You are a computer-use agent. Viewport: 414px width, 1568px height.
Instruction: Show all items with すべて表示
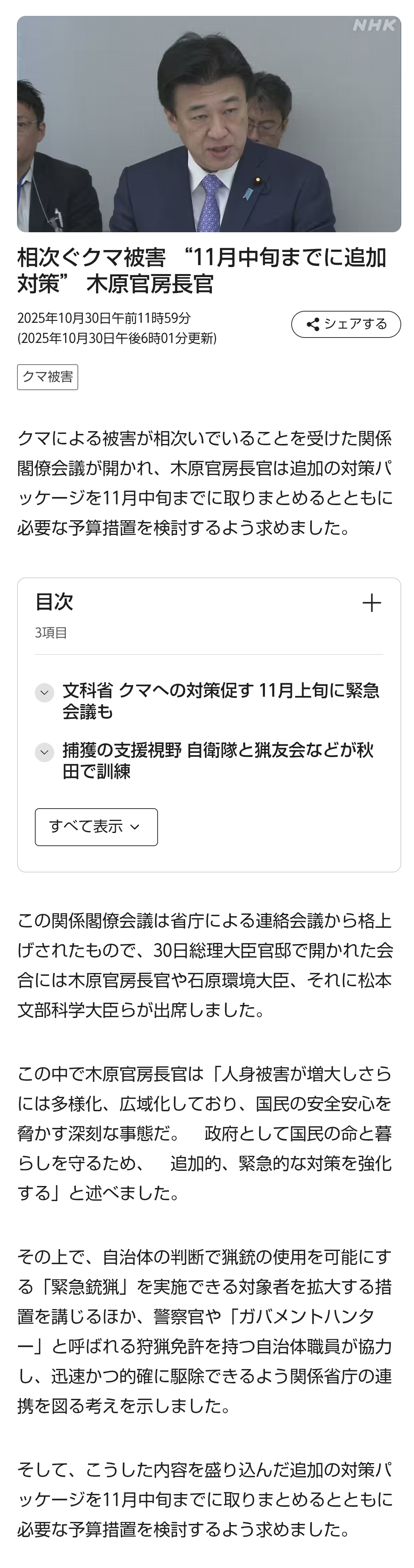point(96,827)
